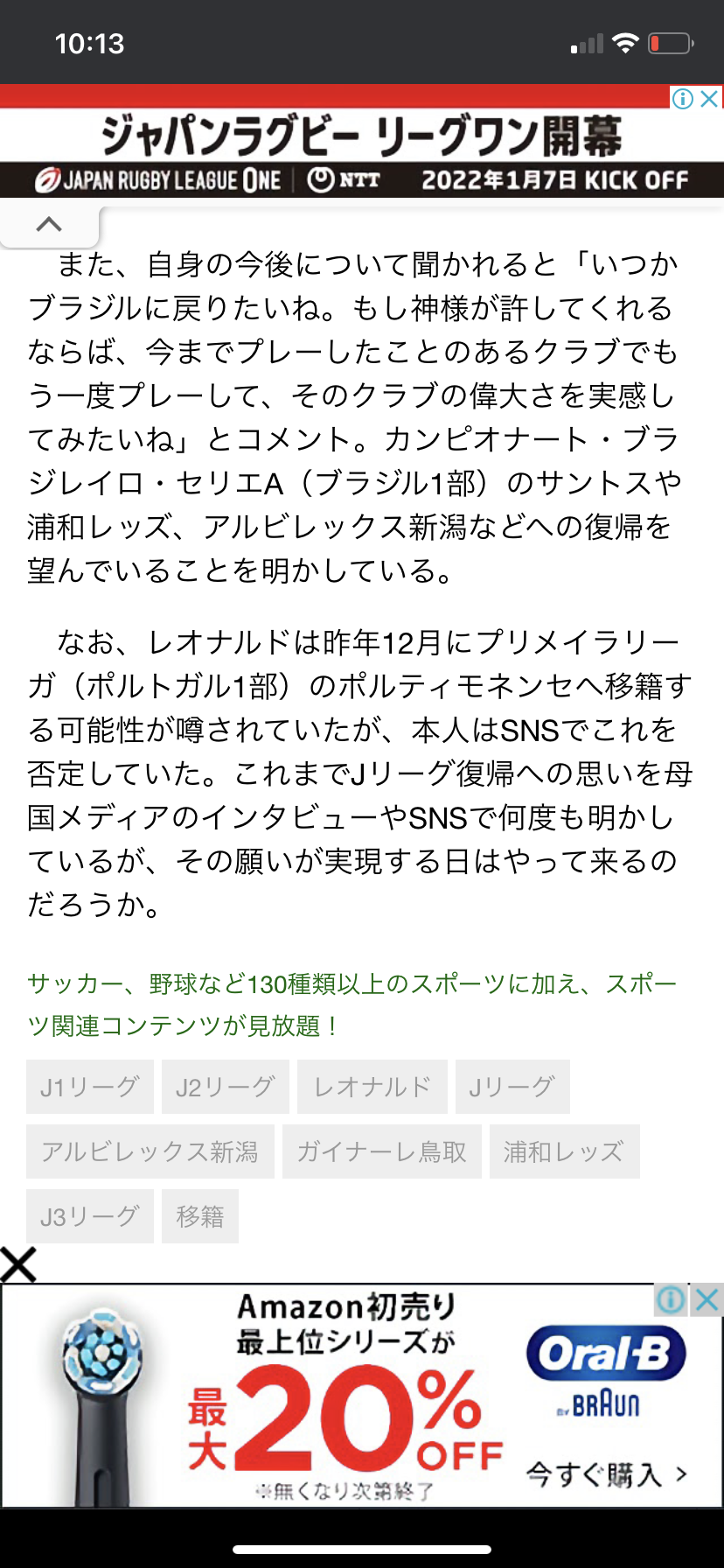Tap the info icon on Oral-B ad

pyautogui.click(x=672, y=1300)
